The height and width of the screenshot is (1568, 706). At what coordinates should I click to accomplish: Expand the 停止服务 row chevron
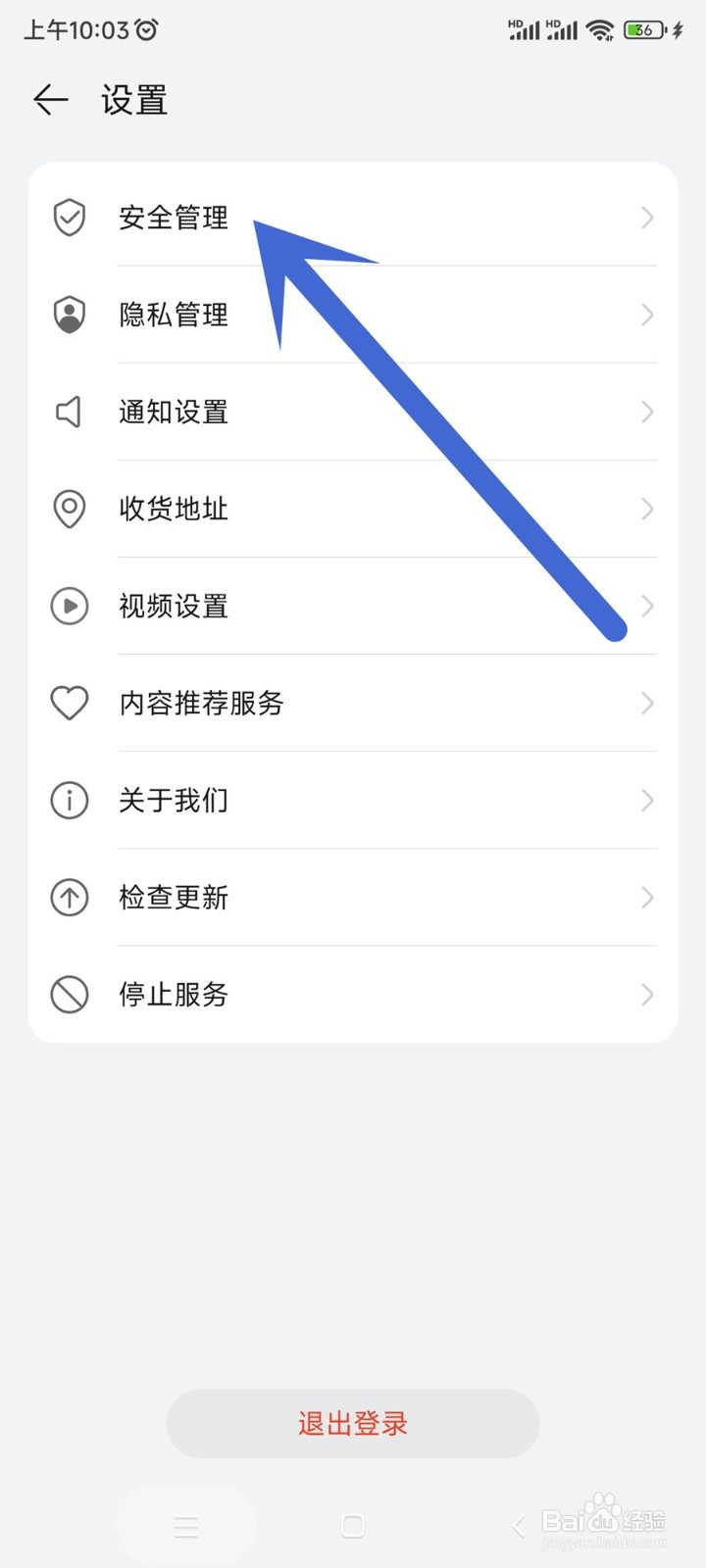(x=646, y=994)
